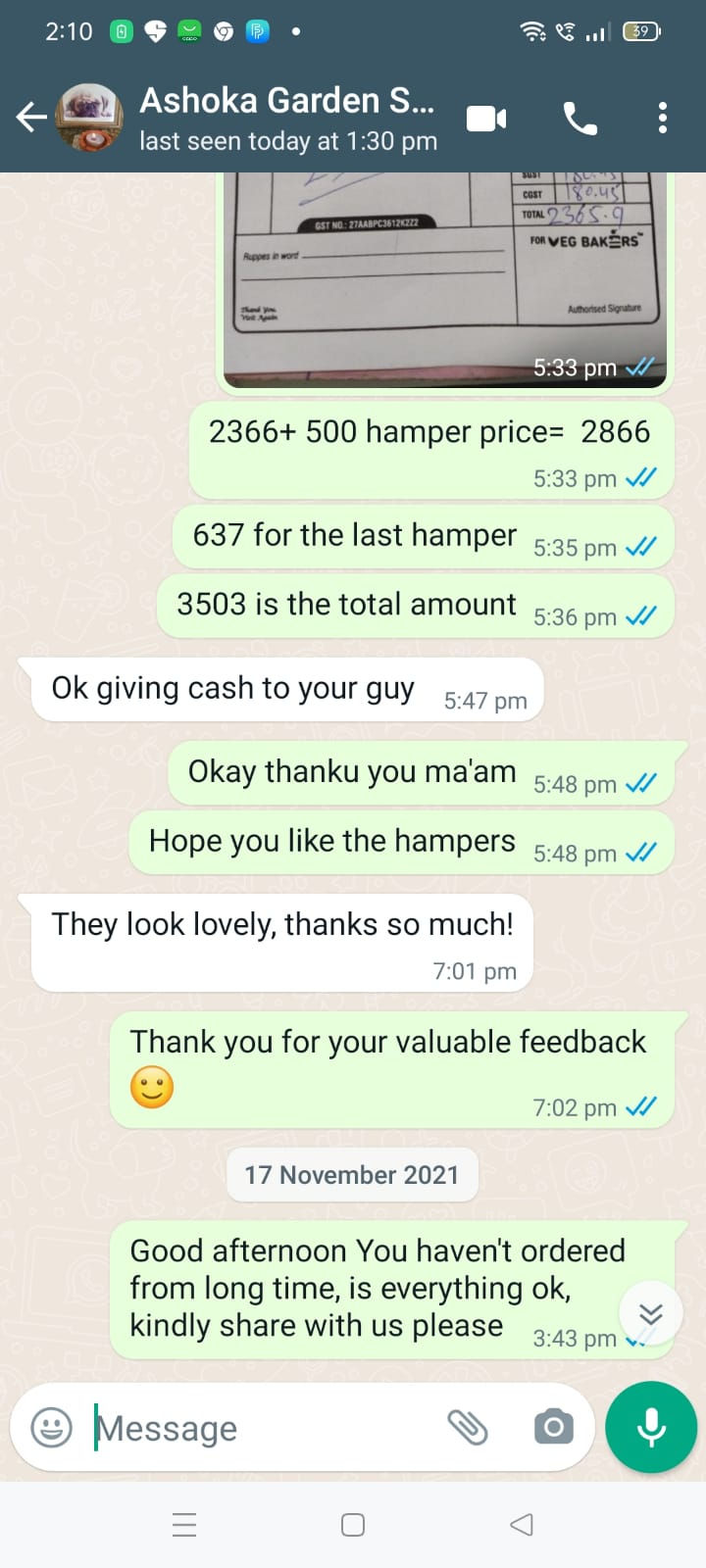Image resolution: width=706 pixels, height=1568 pixels.
Task: Go to the home screen
Action: click(353, 1525)
